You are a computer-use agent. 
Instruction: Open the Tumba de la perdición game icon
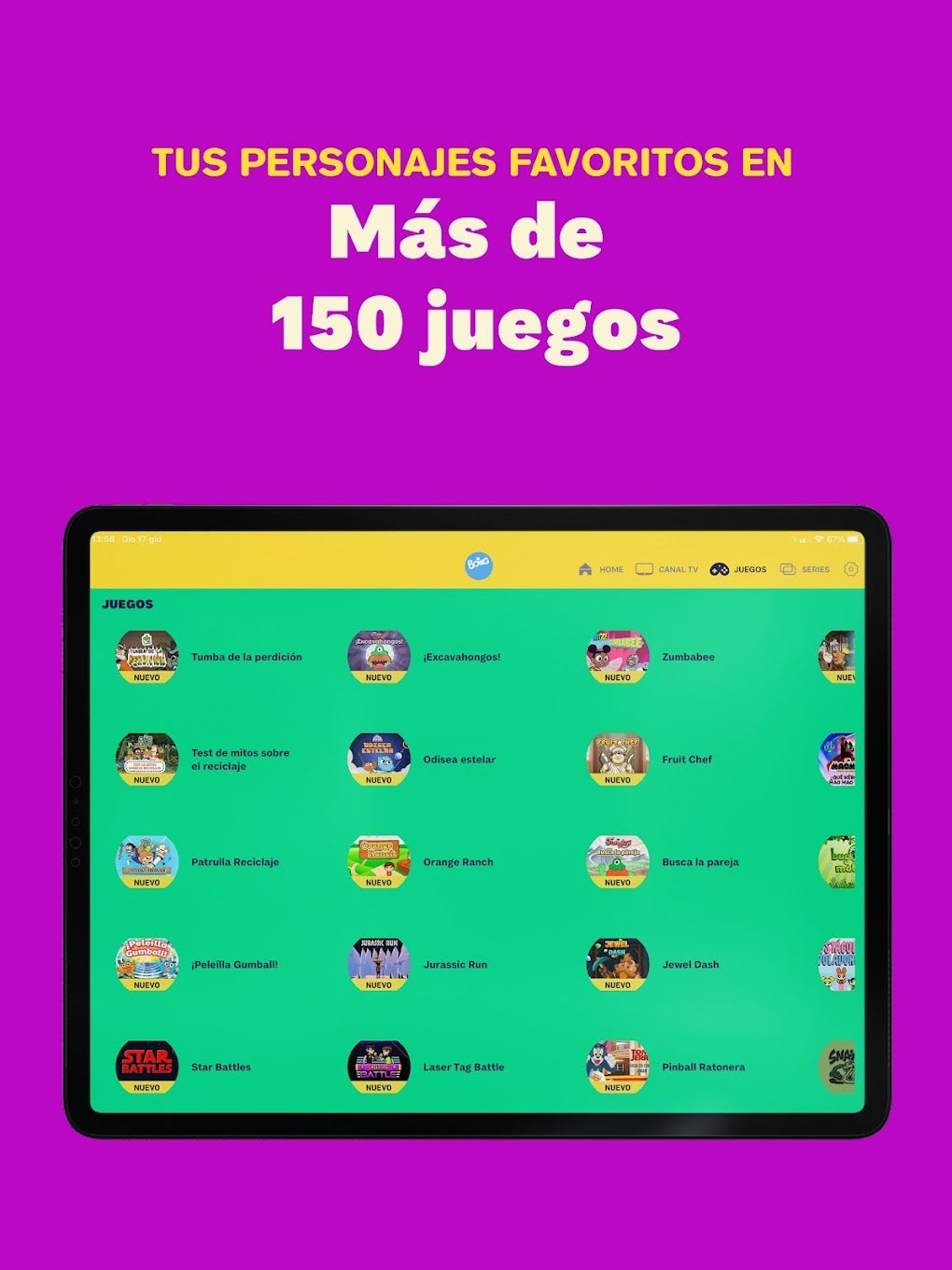pos(147,656)
